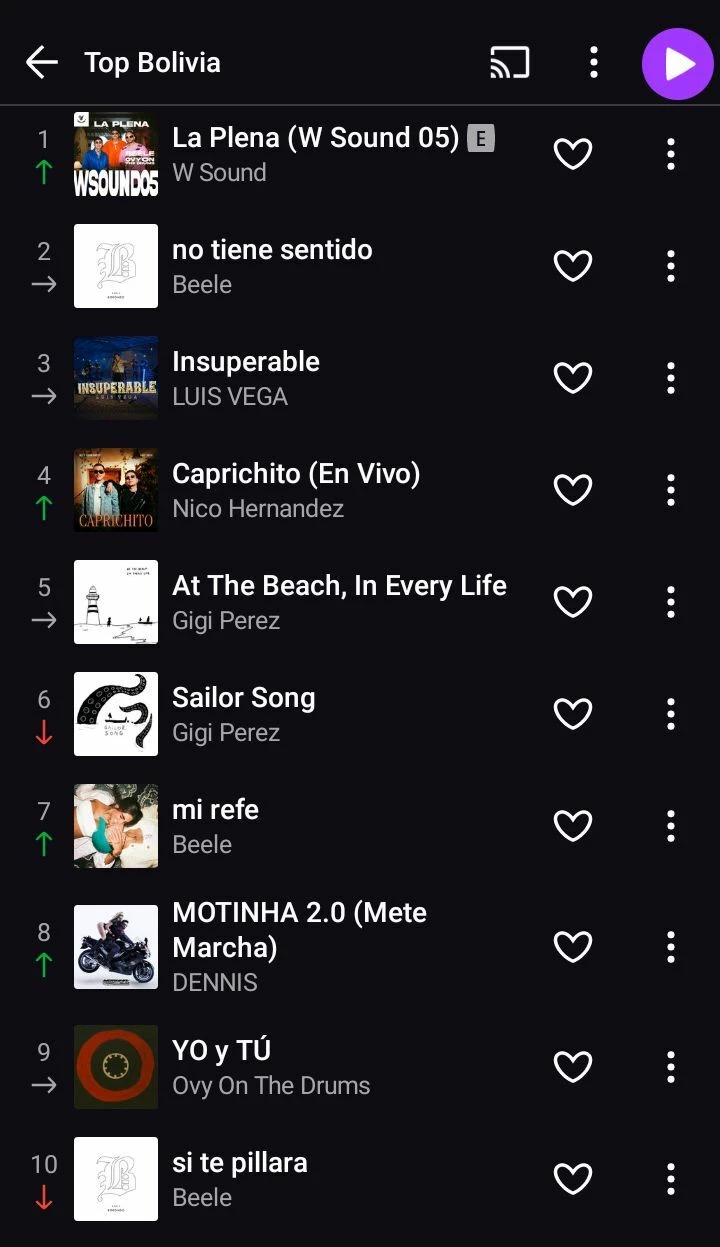
Task: Like MOTINHA 2.0 (Mete Marcha)
Action: 573,946
